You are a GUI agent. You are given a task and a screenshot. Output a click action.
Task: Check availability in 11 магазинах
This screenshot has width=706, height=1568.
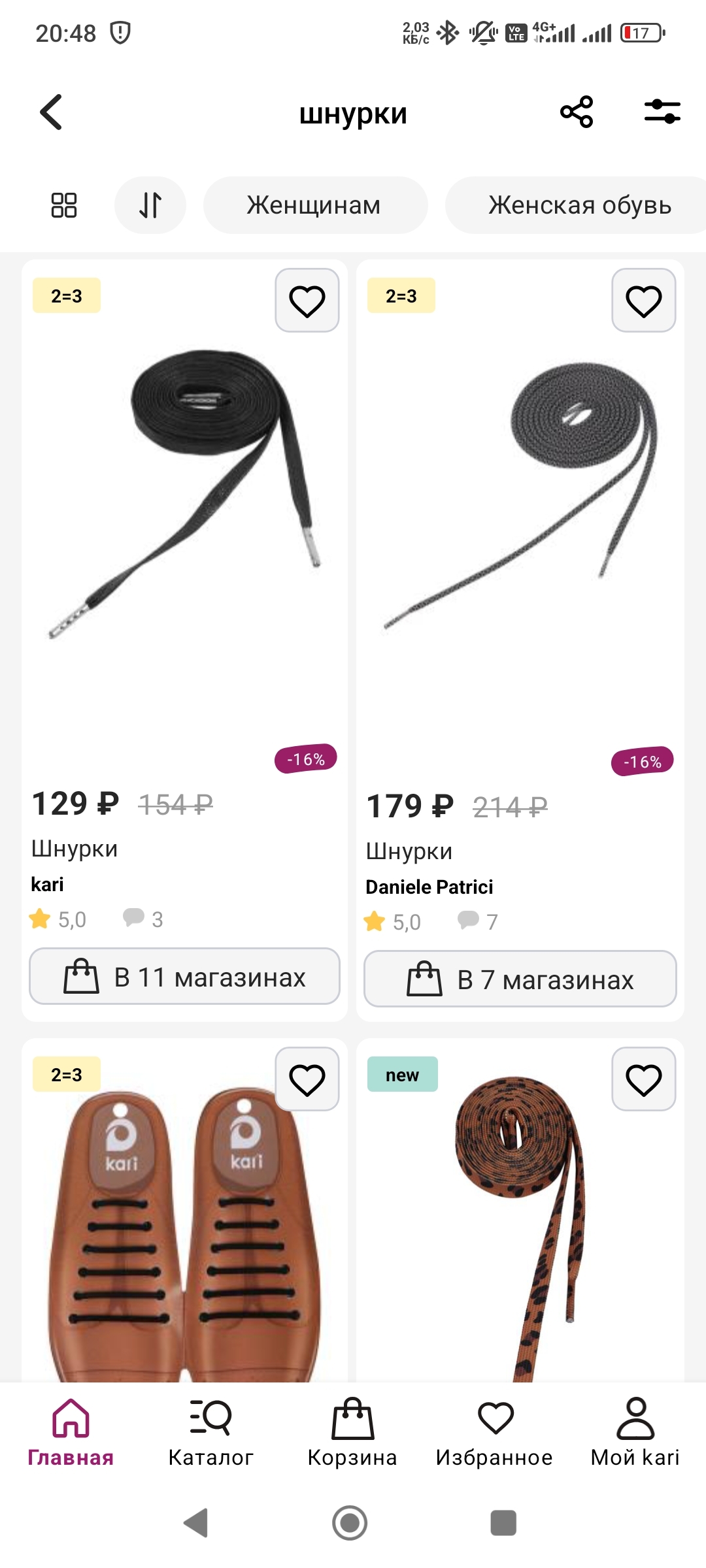pyautogui.click(x=184, y=977)
